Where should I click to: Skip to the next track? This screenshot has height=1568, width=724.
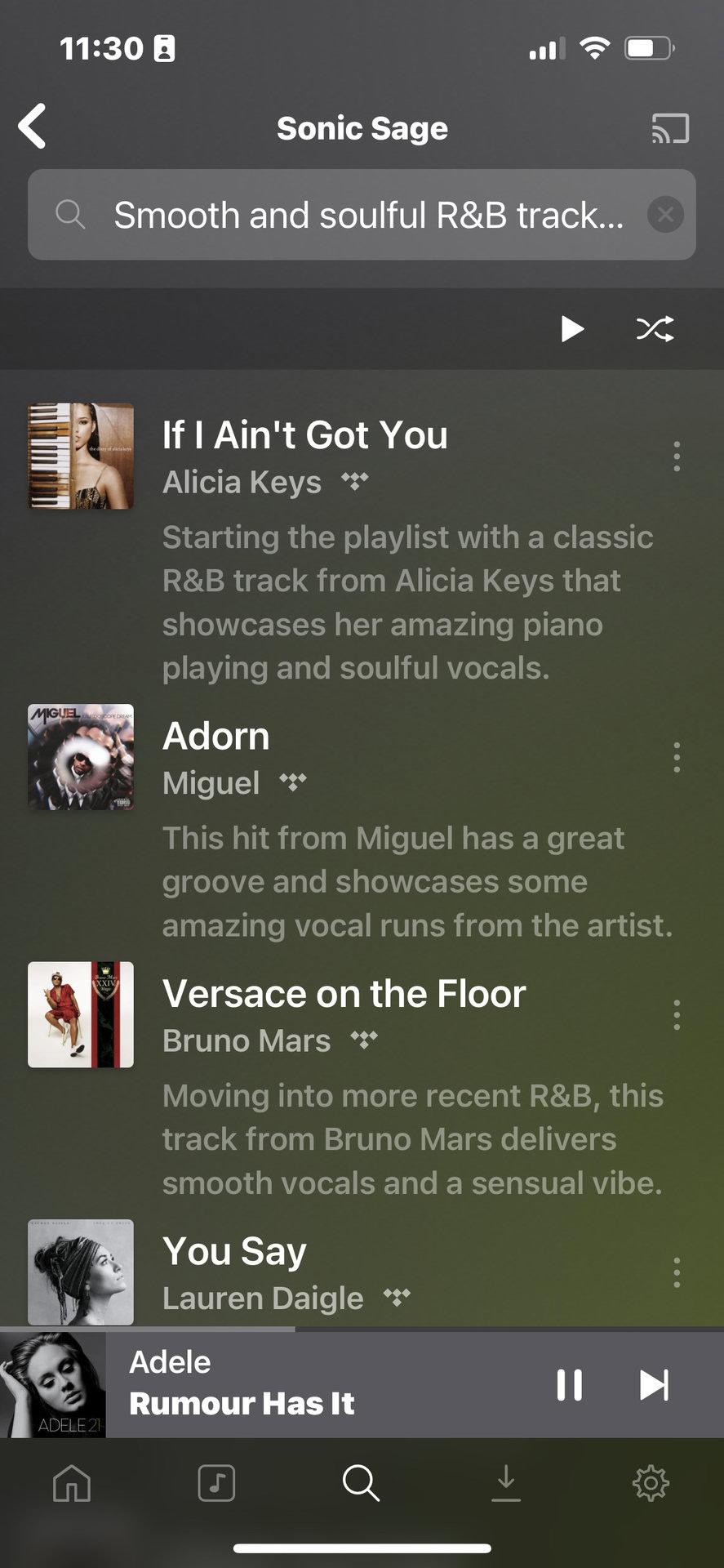tap(653, 1384)
